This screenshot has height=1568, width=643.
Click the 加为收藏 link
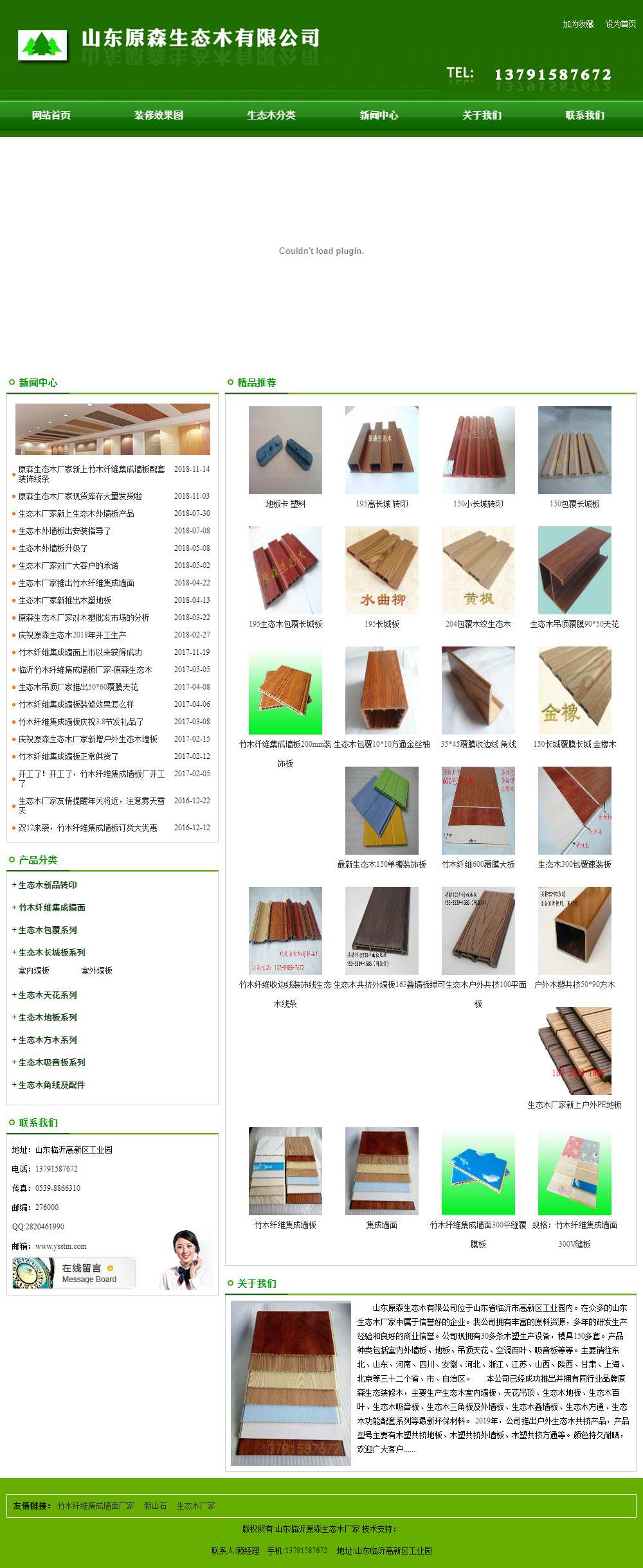pyautogui.click(x=578, y=24)
